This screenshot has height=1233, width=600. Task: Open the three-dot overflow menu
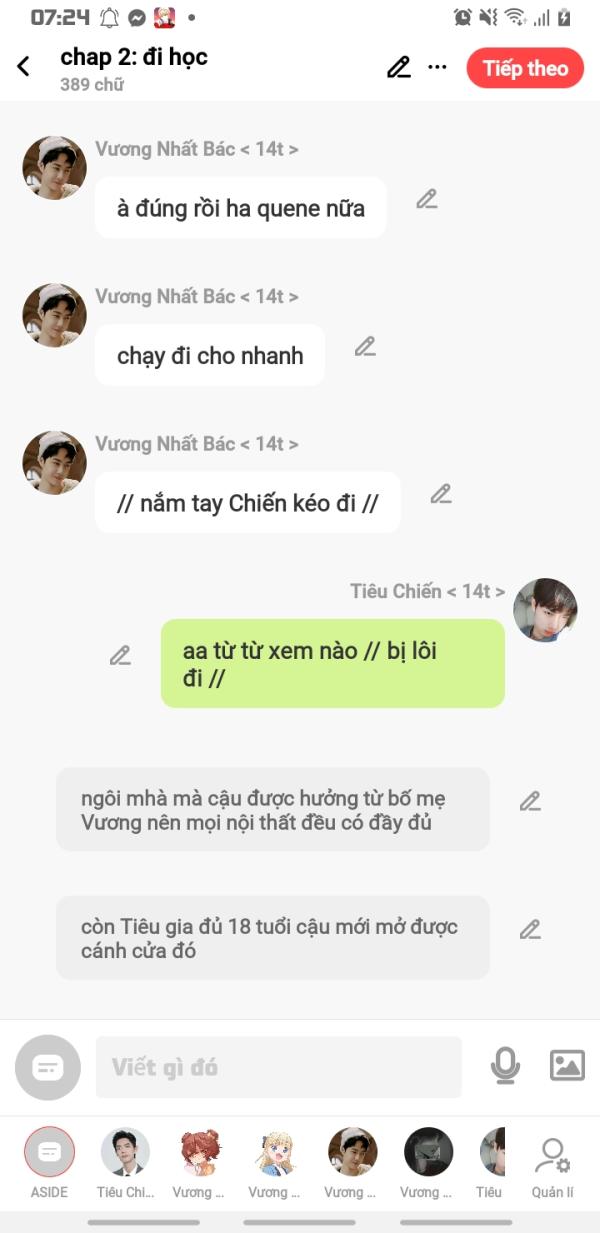pyautogui.click(x=438, y=67)
